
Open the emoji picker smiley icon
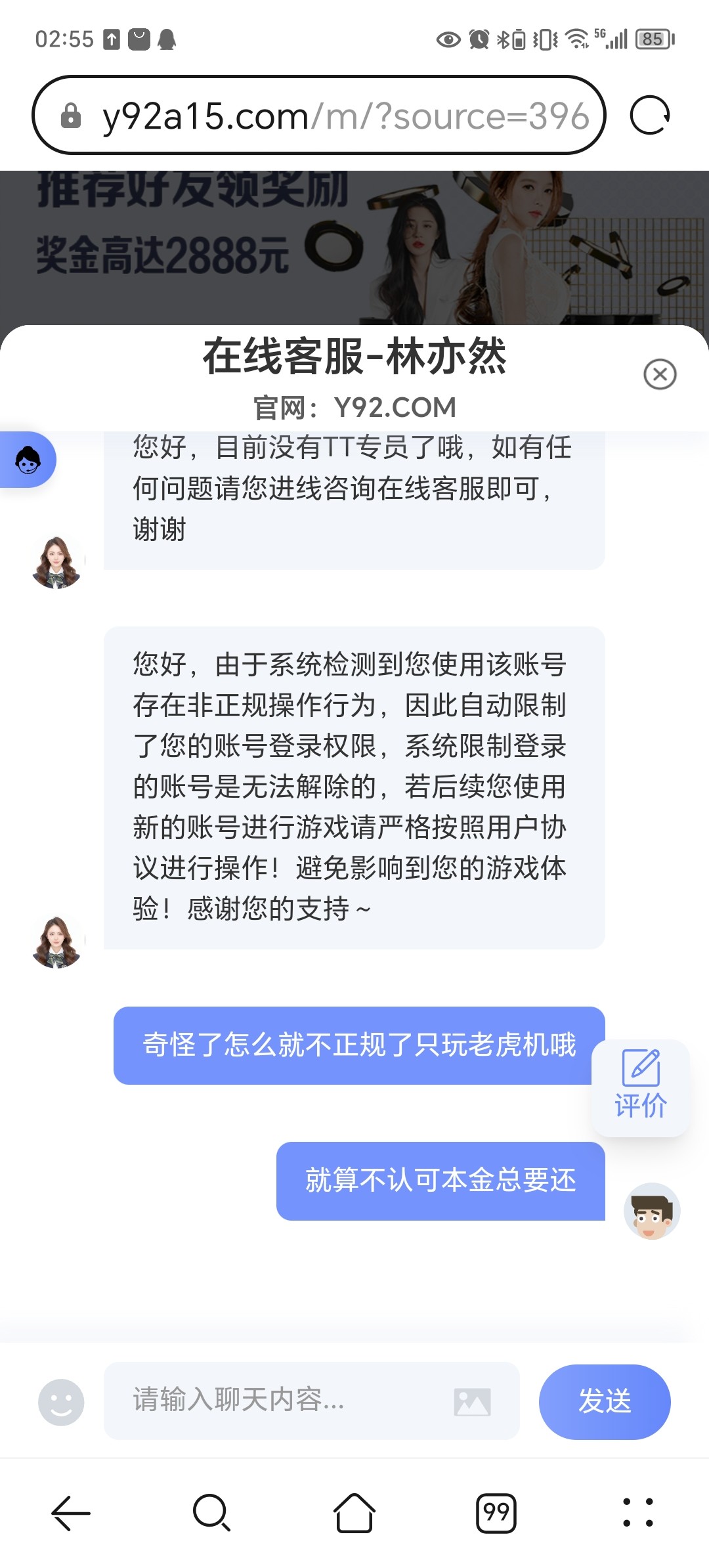click(x=61, y=1401)
